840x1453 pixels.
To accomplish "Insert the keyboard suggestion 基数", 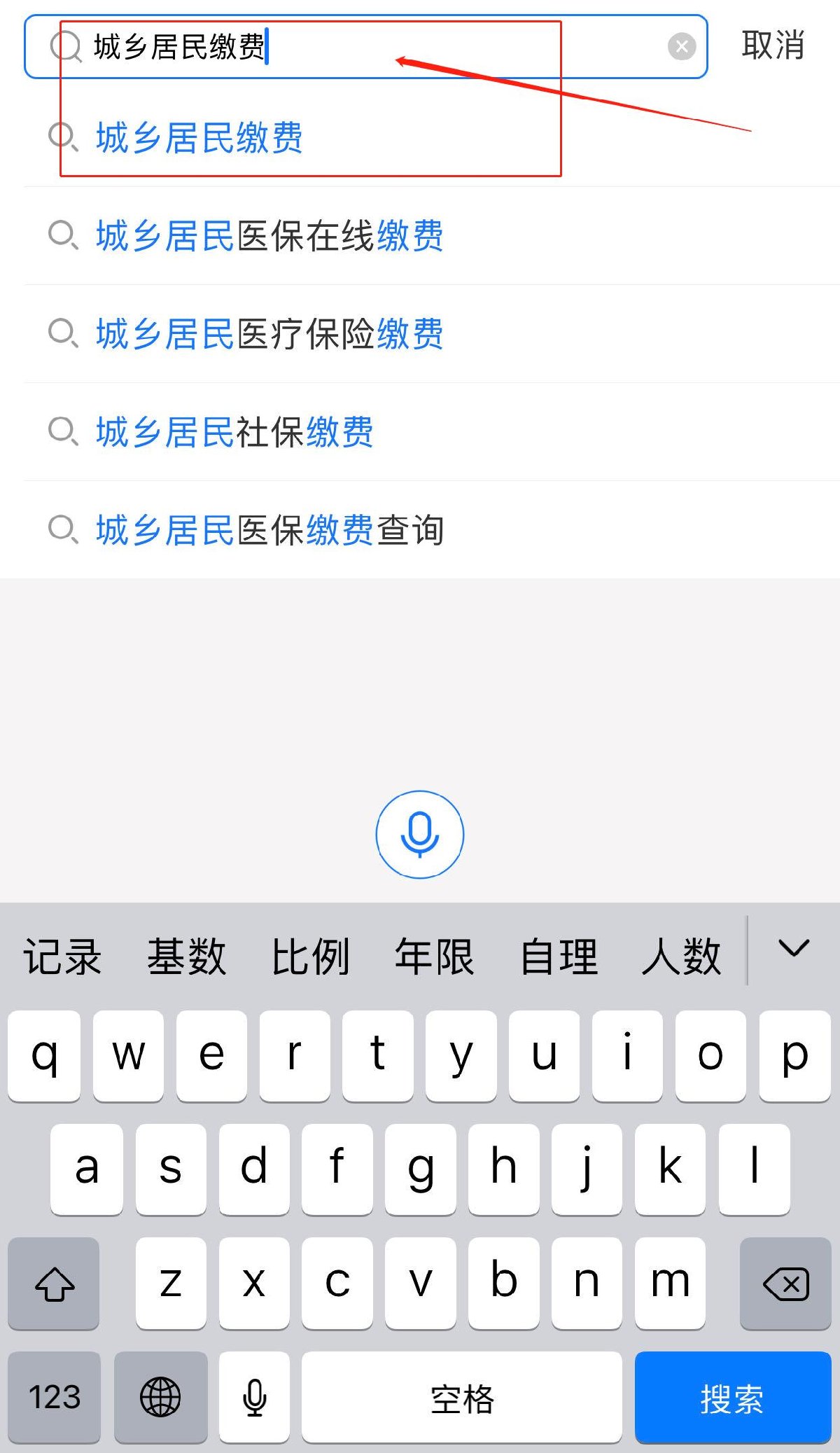I will (x=186, y=957).
